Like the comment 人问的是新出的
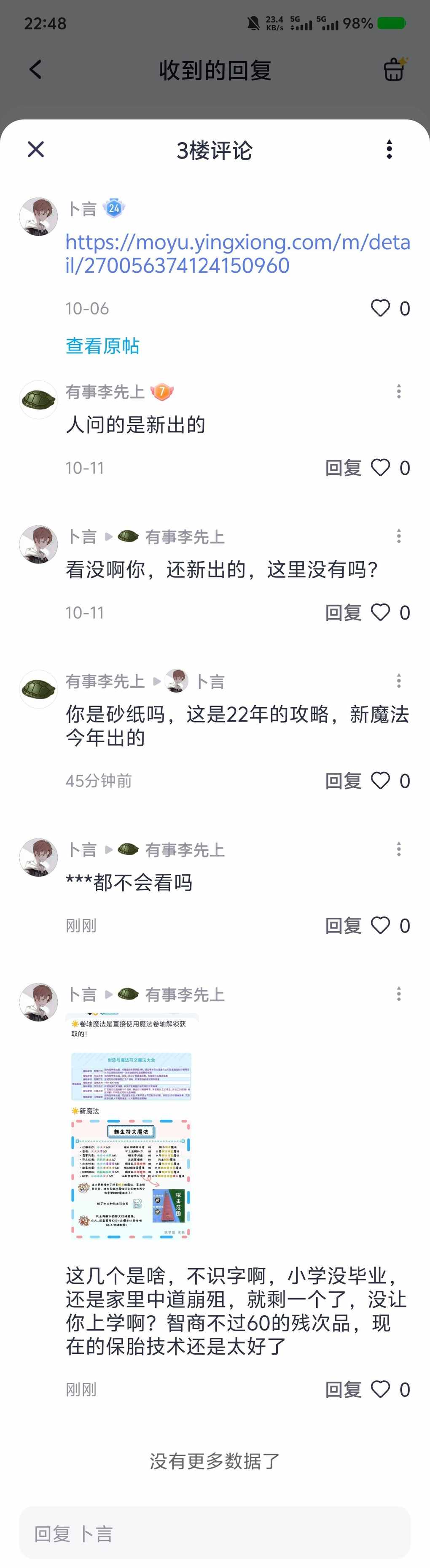The width and height of the screenshot is (430, 1568). (381, 467)
